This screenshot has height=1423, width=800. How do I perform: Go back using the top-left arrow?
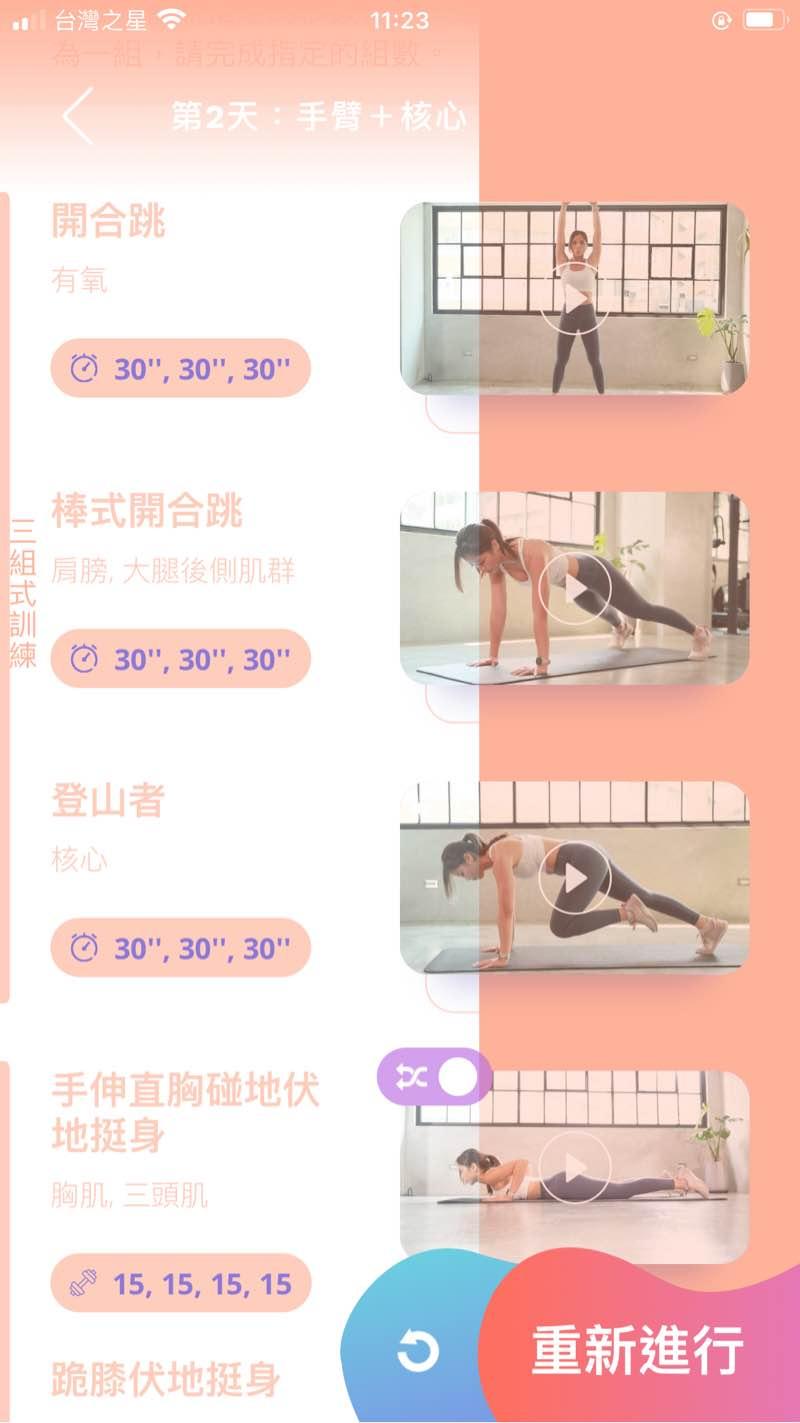78,116
